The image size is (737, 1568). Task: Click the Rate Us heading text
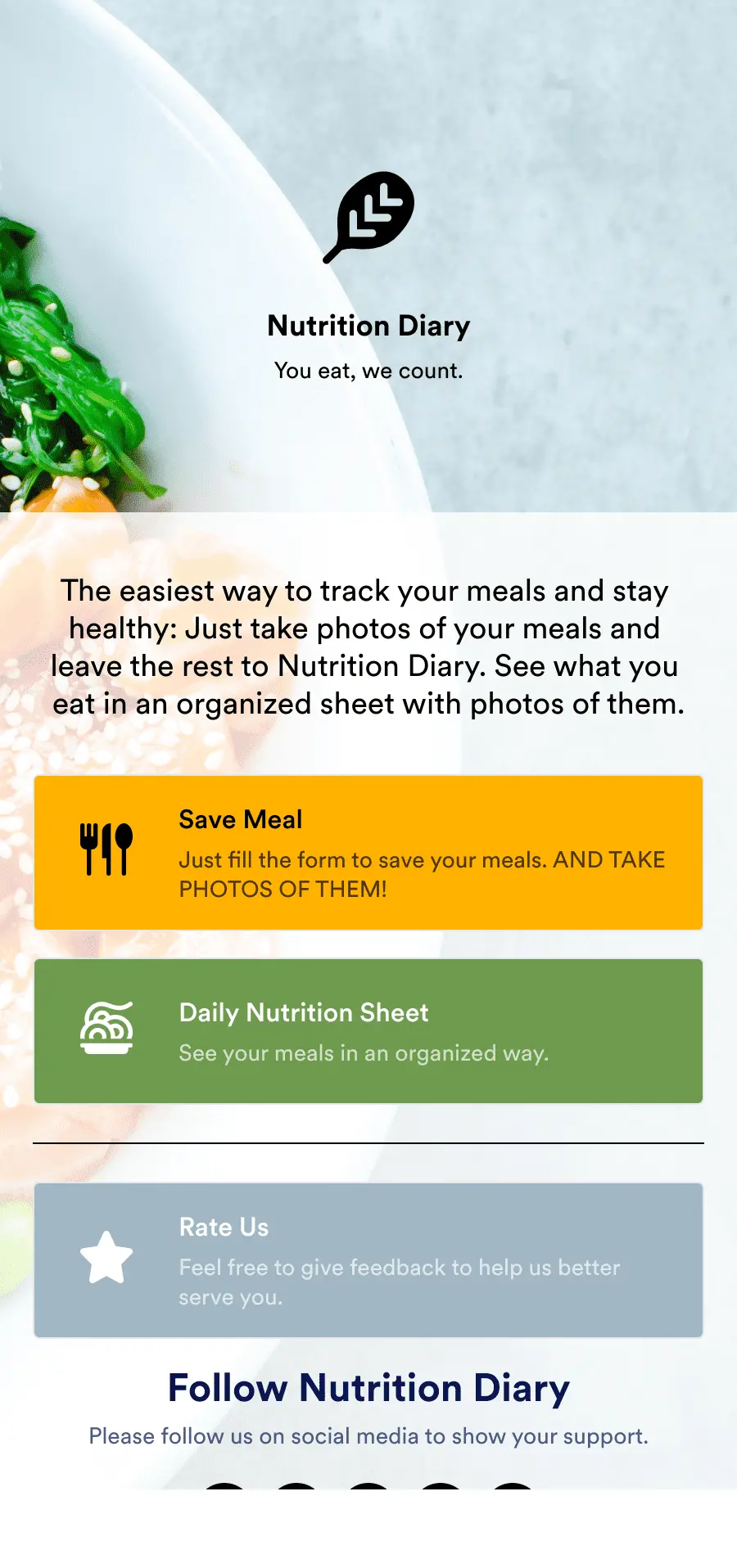tap(223, 1227)
